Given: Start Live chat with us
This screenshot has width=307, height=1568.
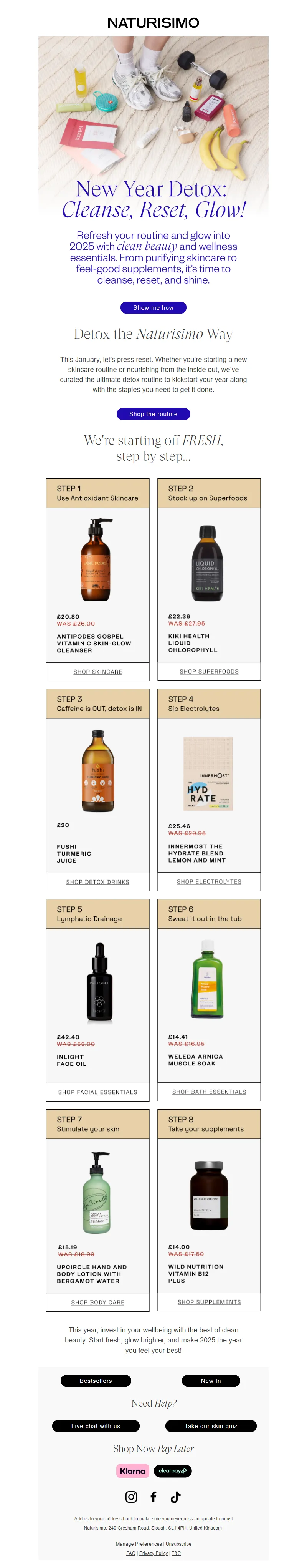Looking at the screenshot, I should pos(96,1425).
